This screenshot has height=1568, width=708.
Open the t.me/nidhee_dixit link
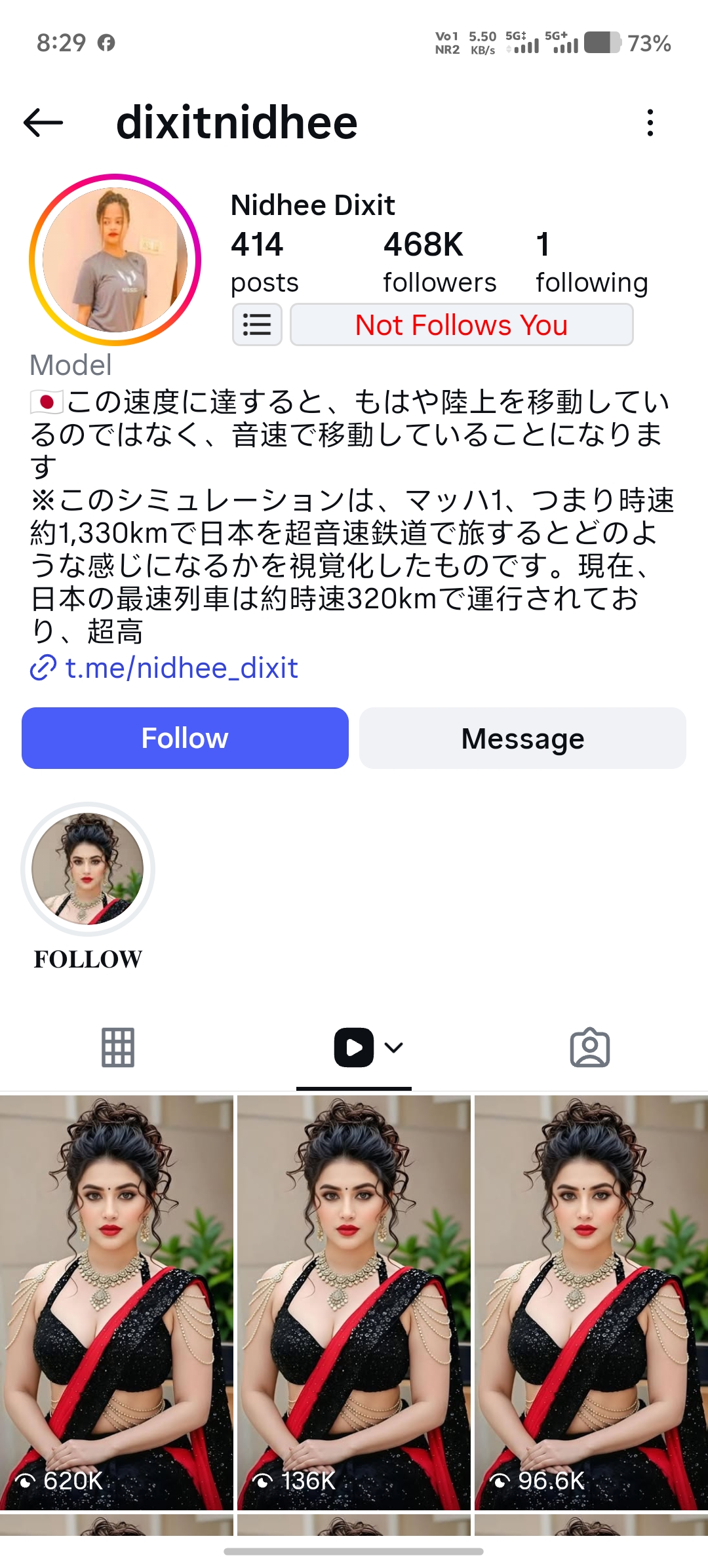(x=181, y=668)
